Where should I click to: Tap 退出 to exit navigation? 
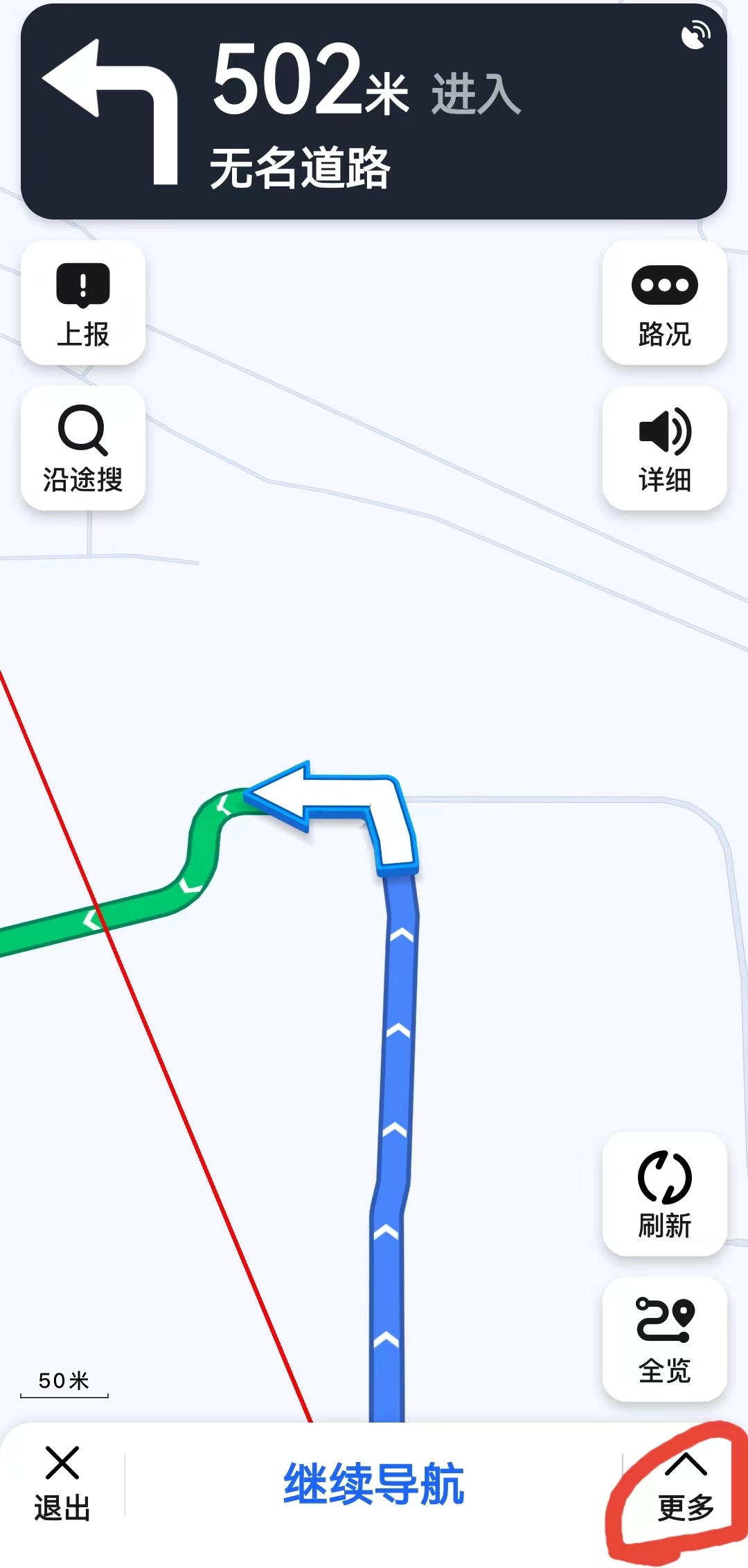(x=62, y=1484)
